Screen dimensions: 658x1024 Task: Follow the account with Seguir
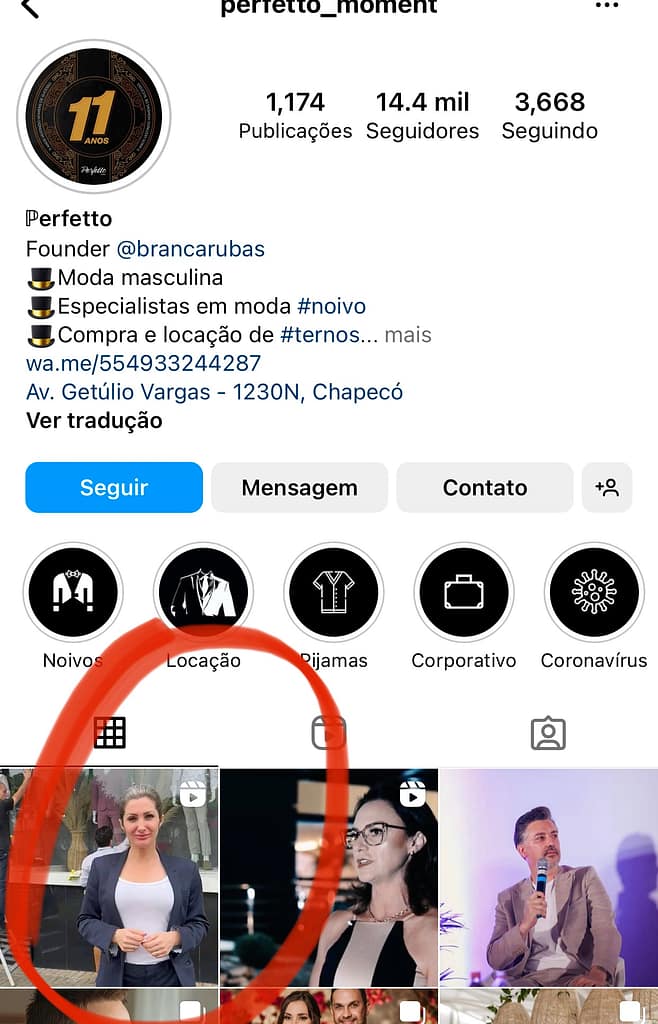(114, 488)
